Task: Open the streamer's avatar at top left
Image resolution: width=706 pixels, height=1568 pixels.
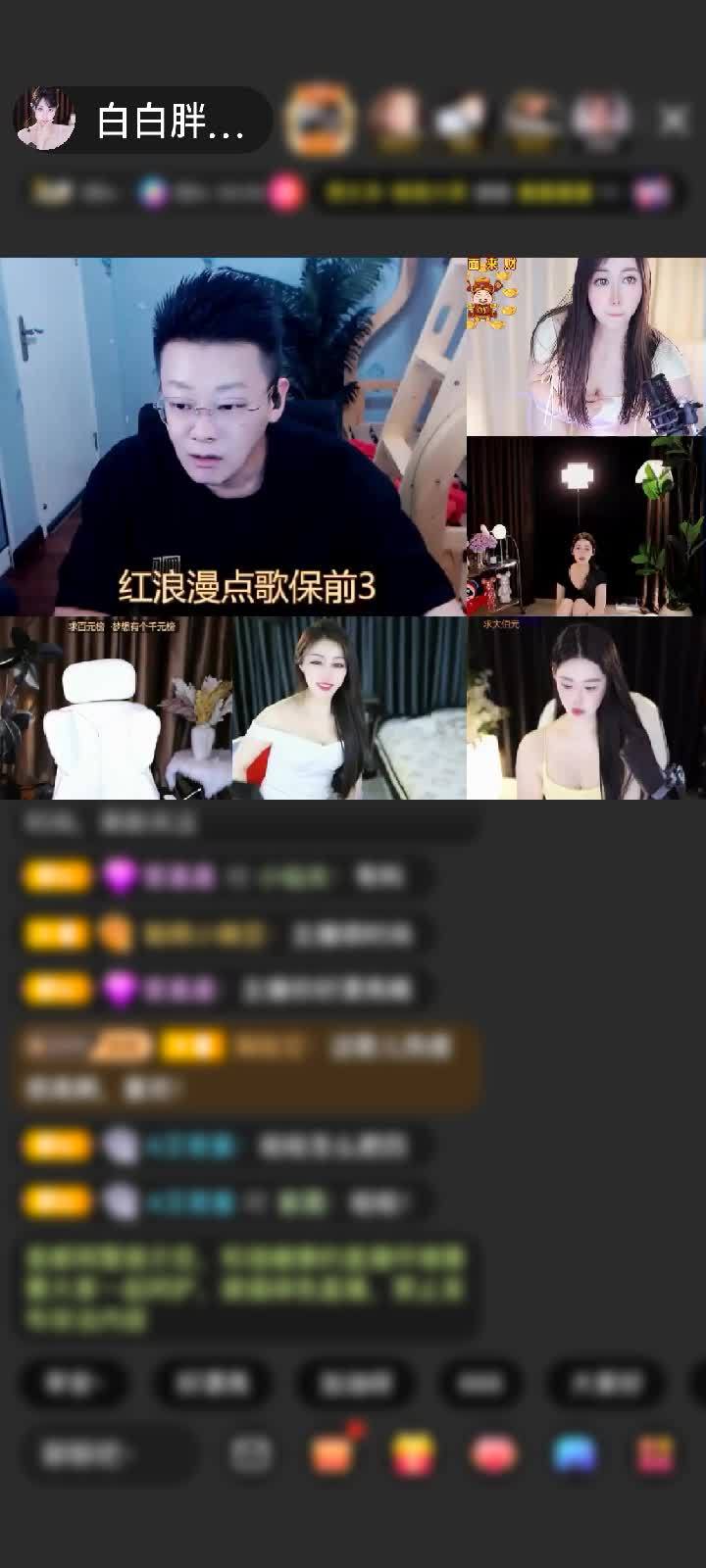Action: 44,116
